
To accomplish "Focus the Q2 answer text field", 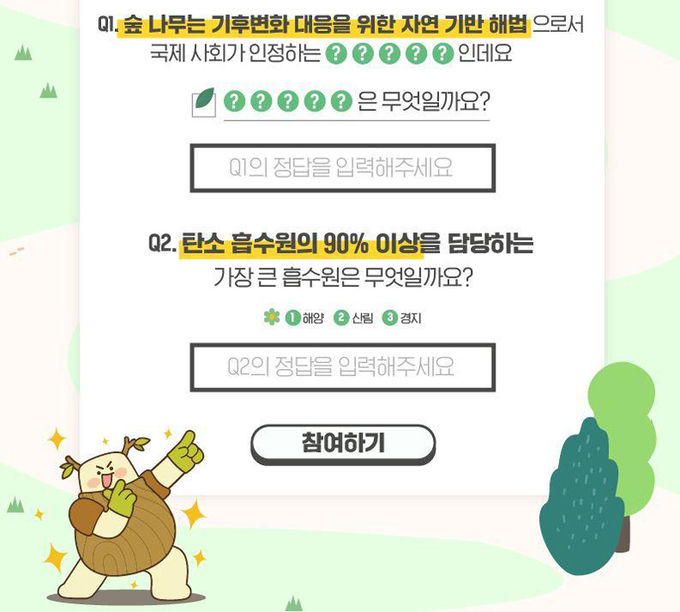I will (x=341, y=367).
